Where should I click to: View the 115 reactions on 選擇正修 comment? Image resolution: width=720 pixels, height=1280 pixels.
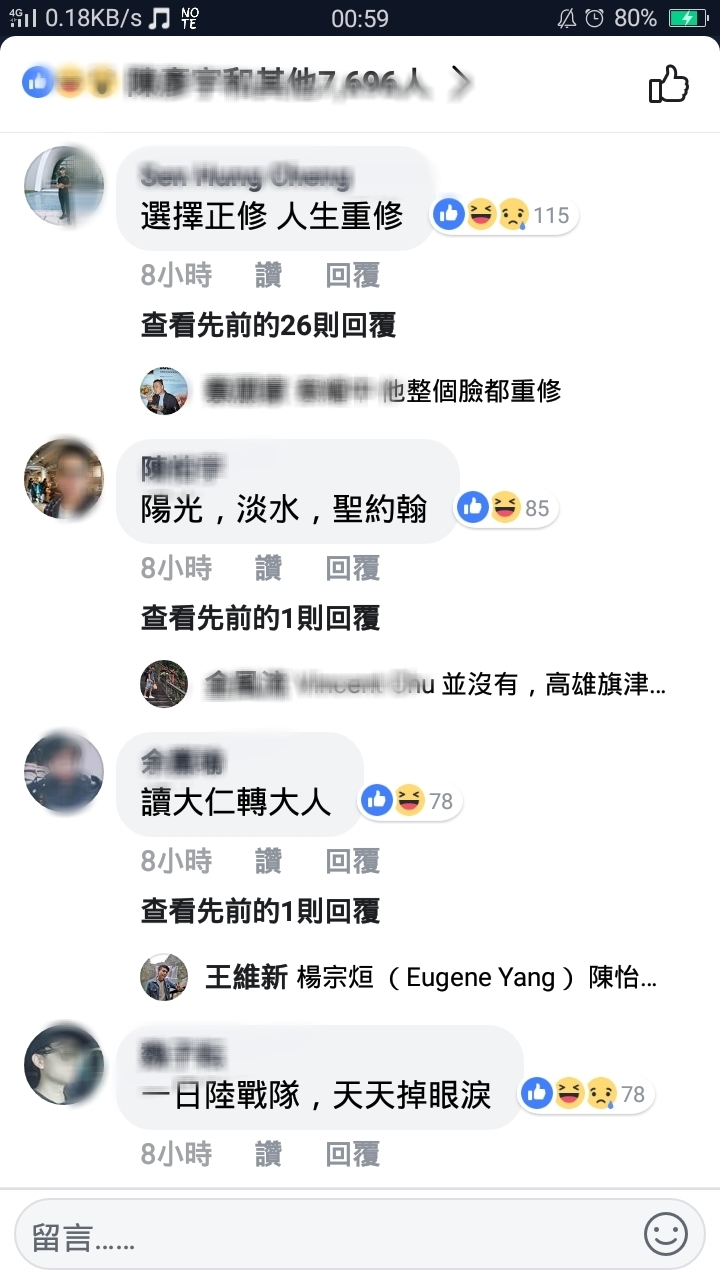coord(505,215)
